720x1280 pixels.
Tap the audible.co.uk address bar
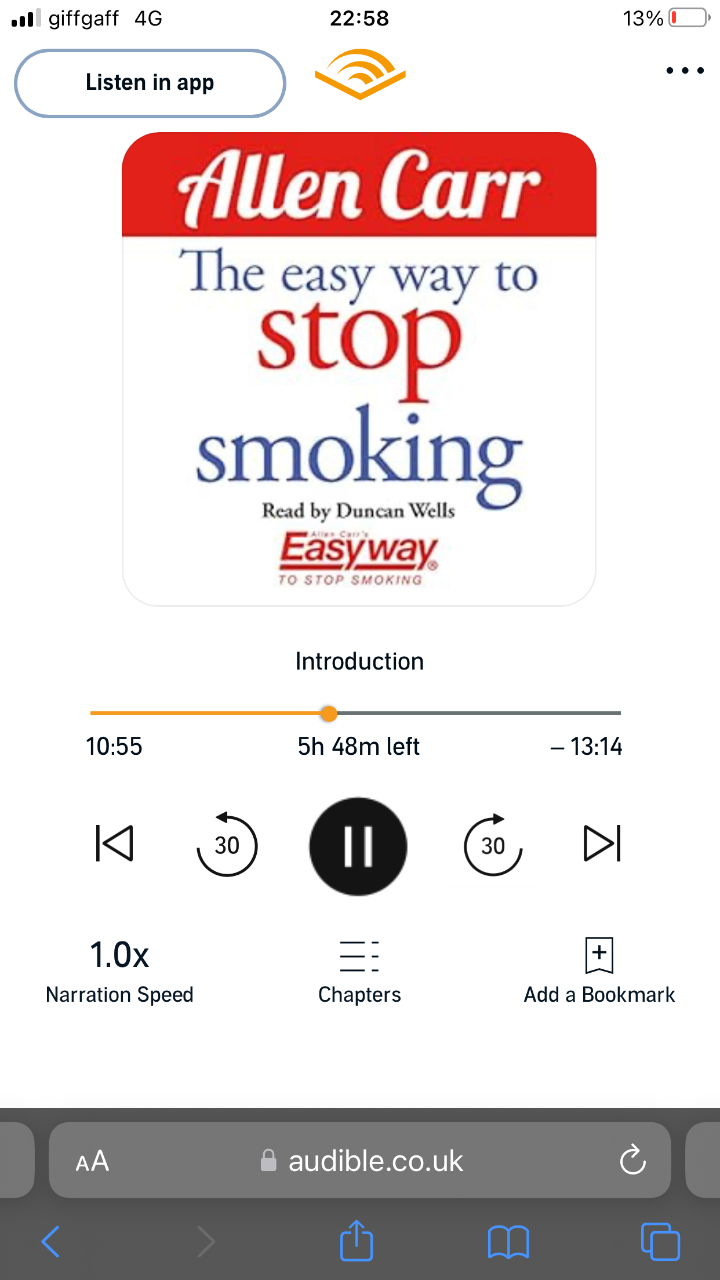(360, 1160)
